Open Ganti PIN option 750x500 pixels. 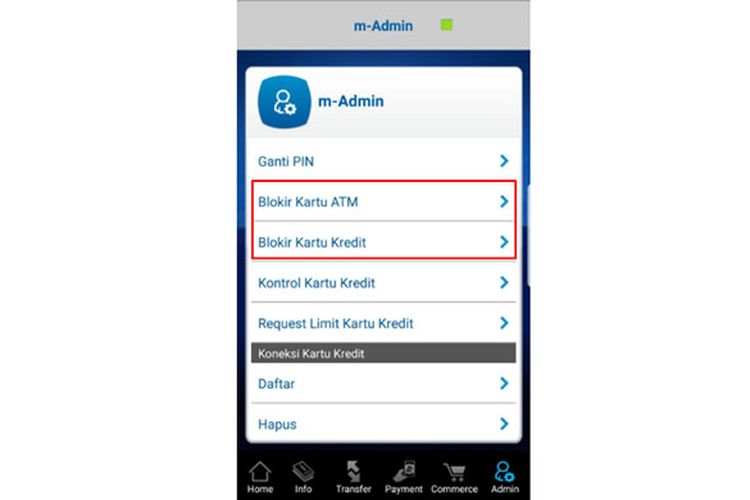pos(383,160)
